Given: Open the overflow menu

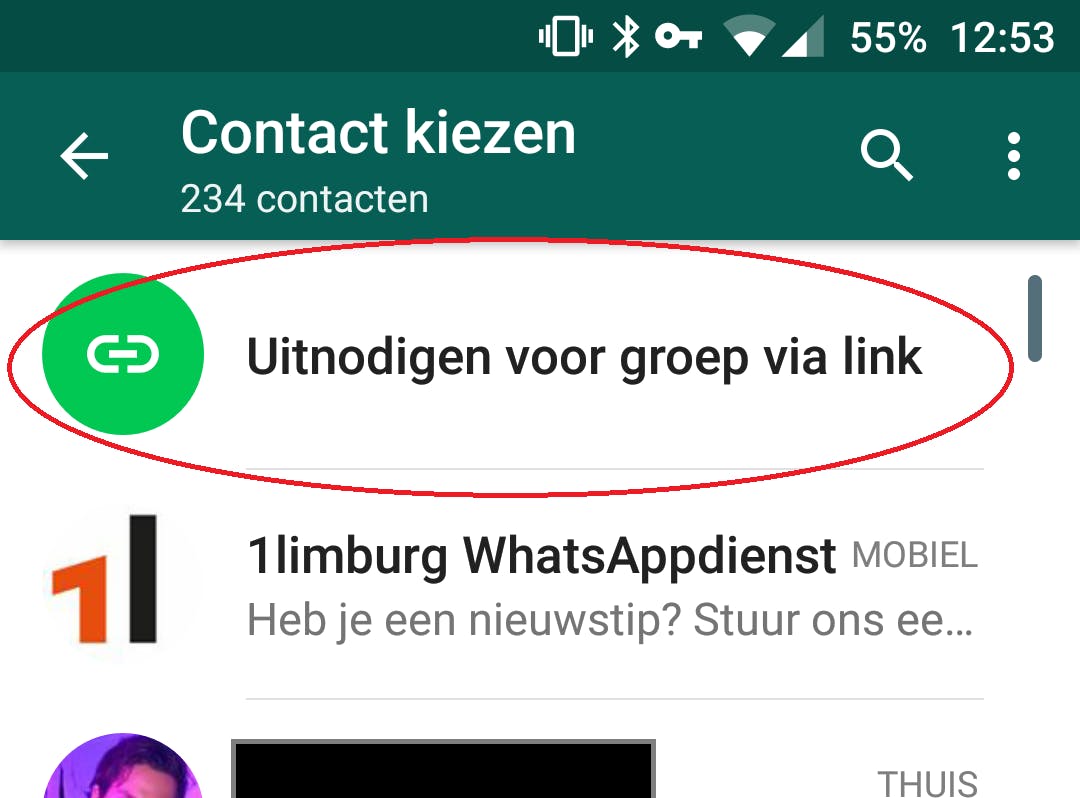Looking at the screenshot, I should 1014,157.
